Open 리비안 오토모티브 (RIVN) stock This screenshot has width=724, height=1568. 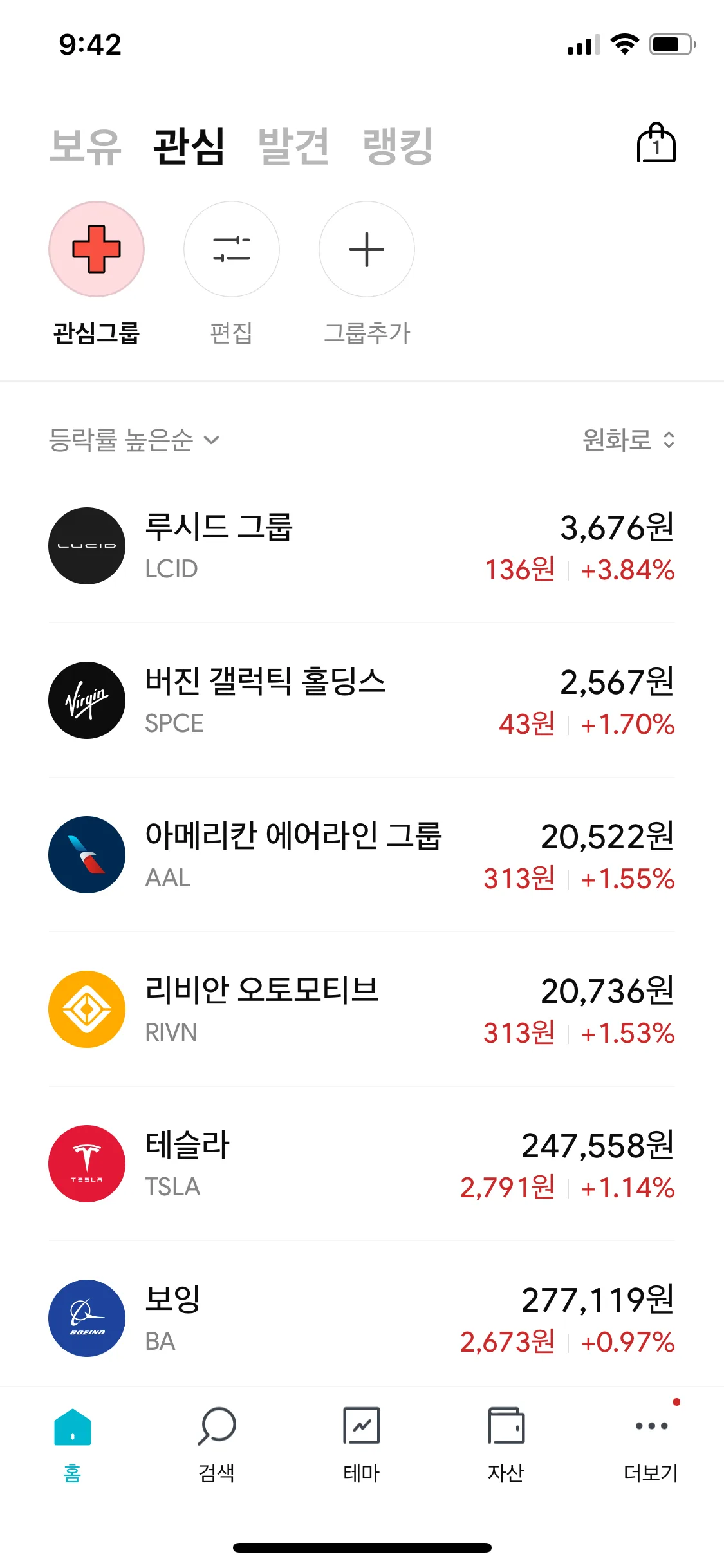[x=362, y=1009]
